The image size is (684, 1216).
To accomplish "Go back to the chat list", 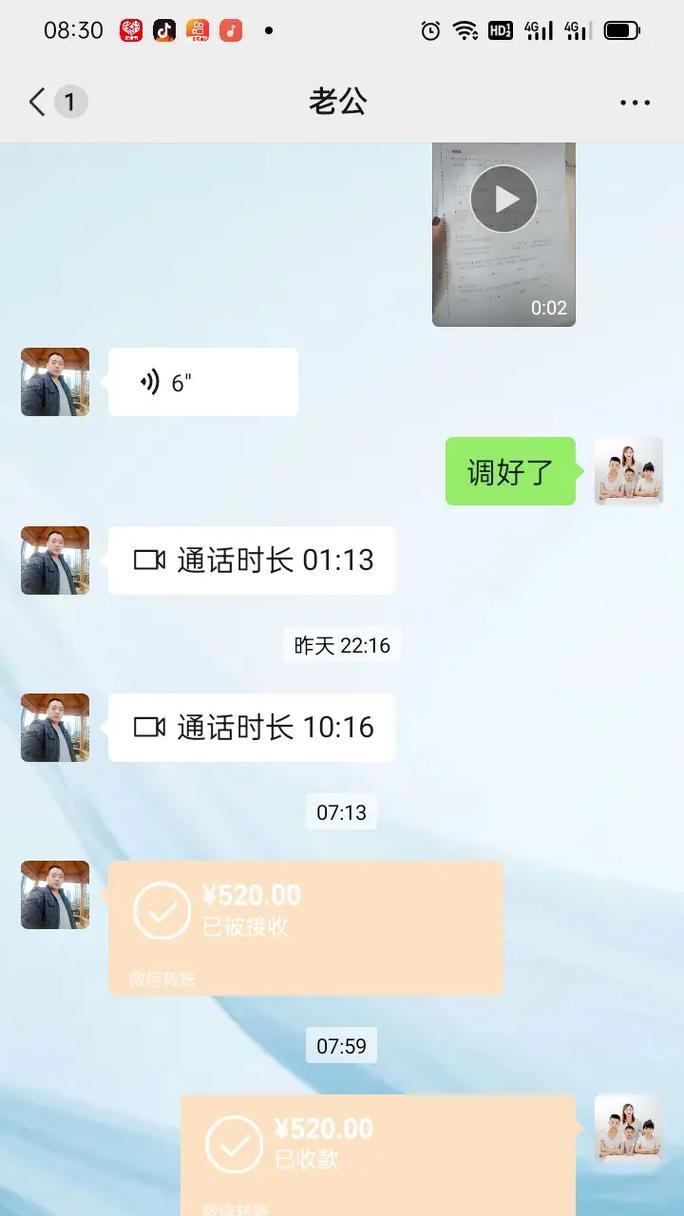I will click(38, 102).
